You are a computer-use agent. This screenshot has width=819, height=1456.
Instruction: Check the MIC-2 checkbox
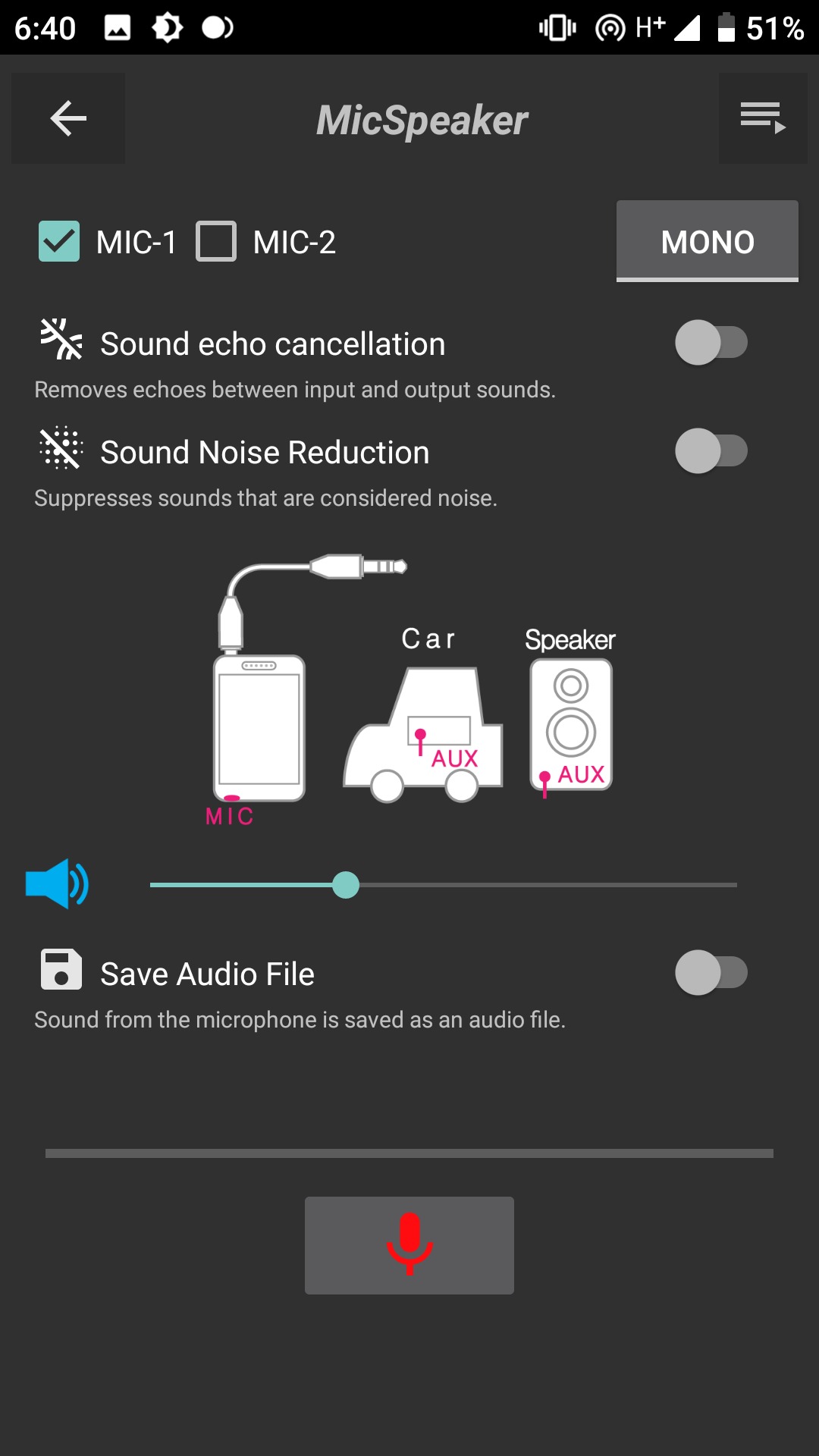tap(216, 241)
